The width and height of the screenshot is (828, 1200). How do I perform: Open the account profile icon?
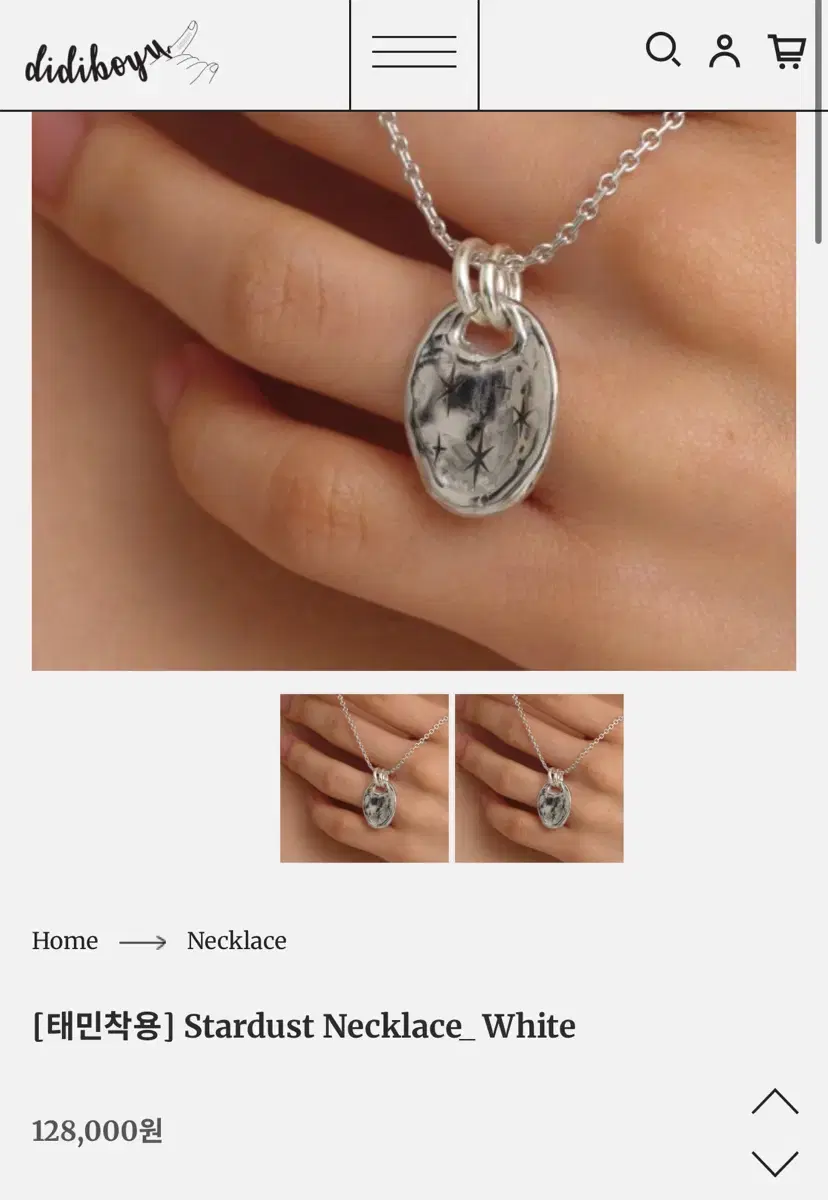(726, 51)
